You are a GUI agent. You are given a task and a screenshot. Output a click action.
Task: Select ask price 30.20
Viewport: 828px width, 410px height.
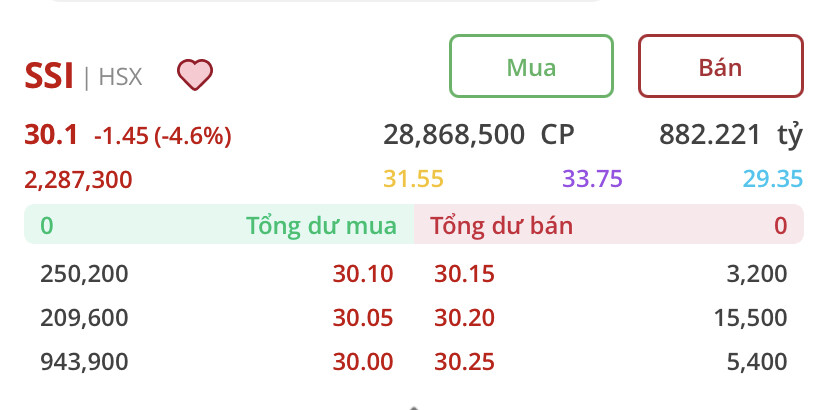point(465,318)
